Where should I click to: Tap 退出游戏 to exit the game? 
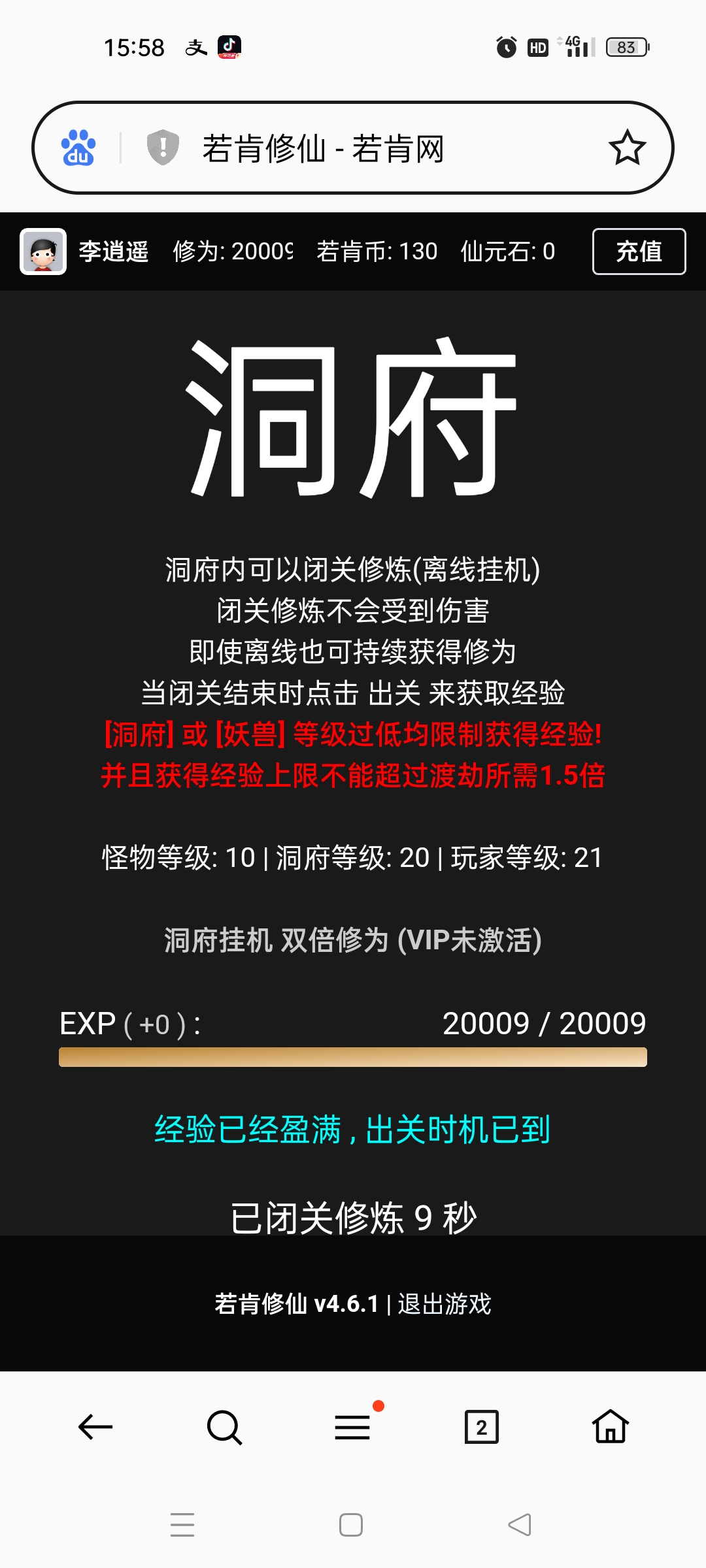point(445,1304)
